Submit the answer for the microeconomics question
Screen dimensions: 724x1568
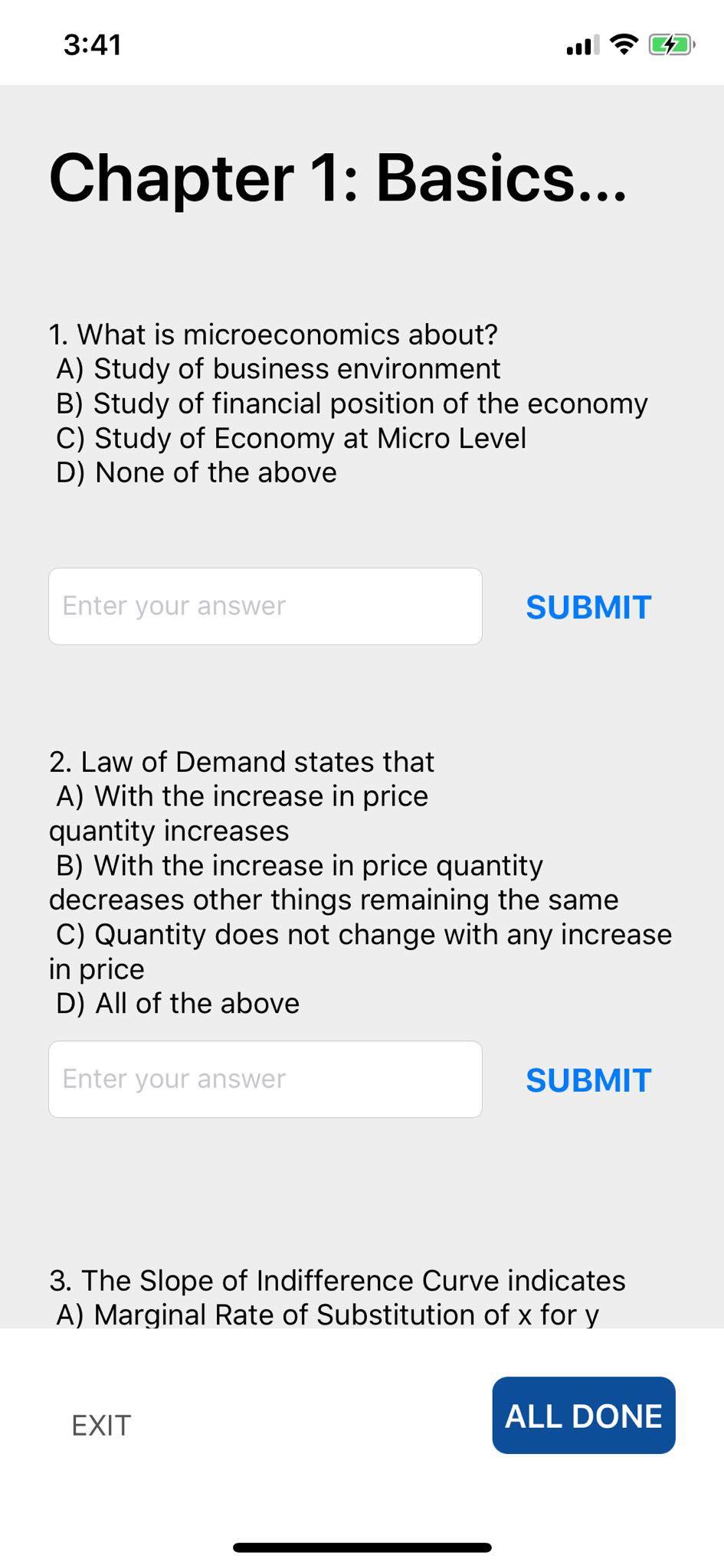588,607
